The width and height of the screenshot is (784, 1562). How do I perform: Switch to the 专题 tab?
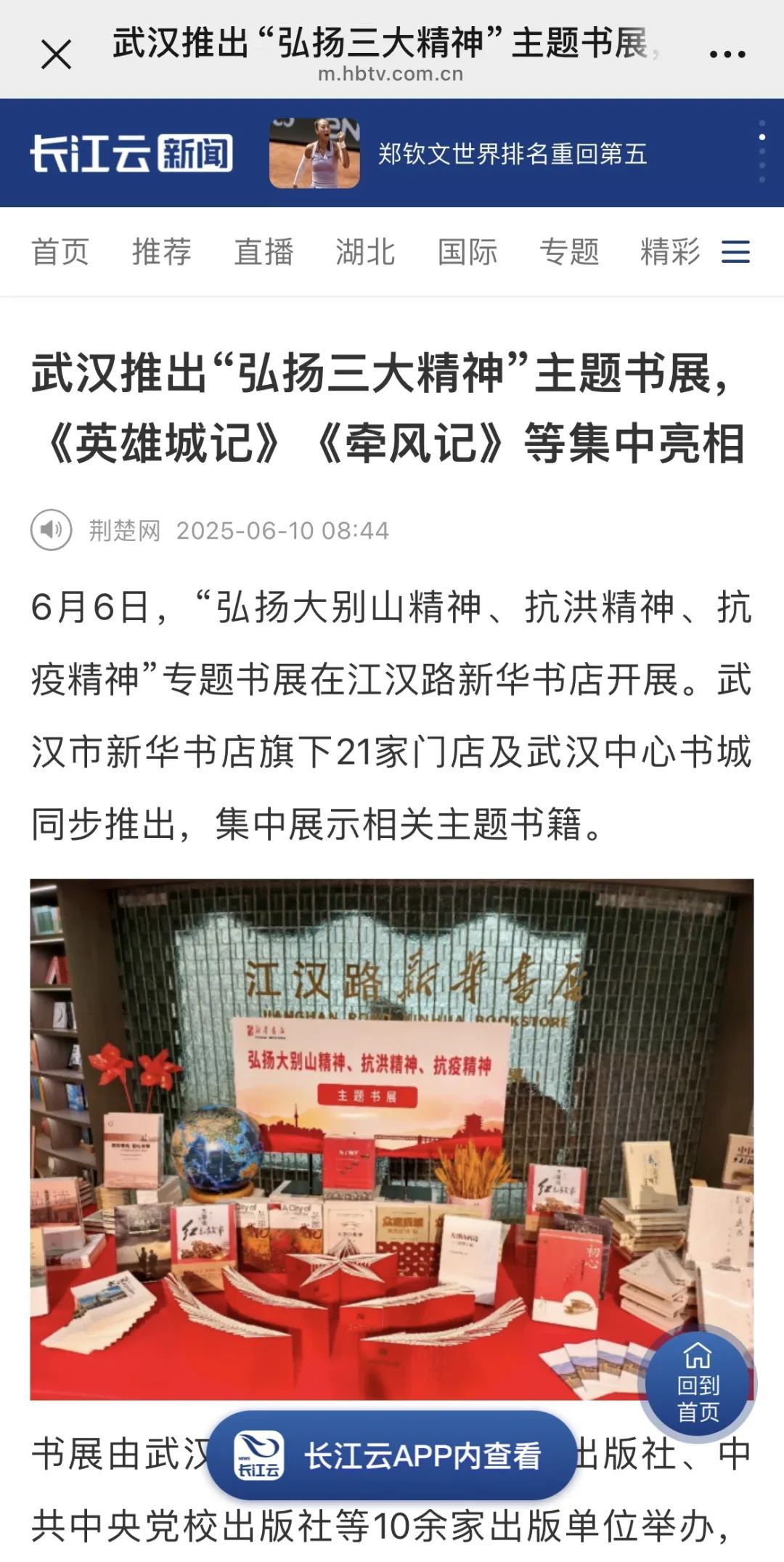point(569,252)
